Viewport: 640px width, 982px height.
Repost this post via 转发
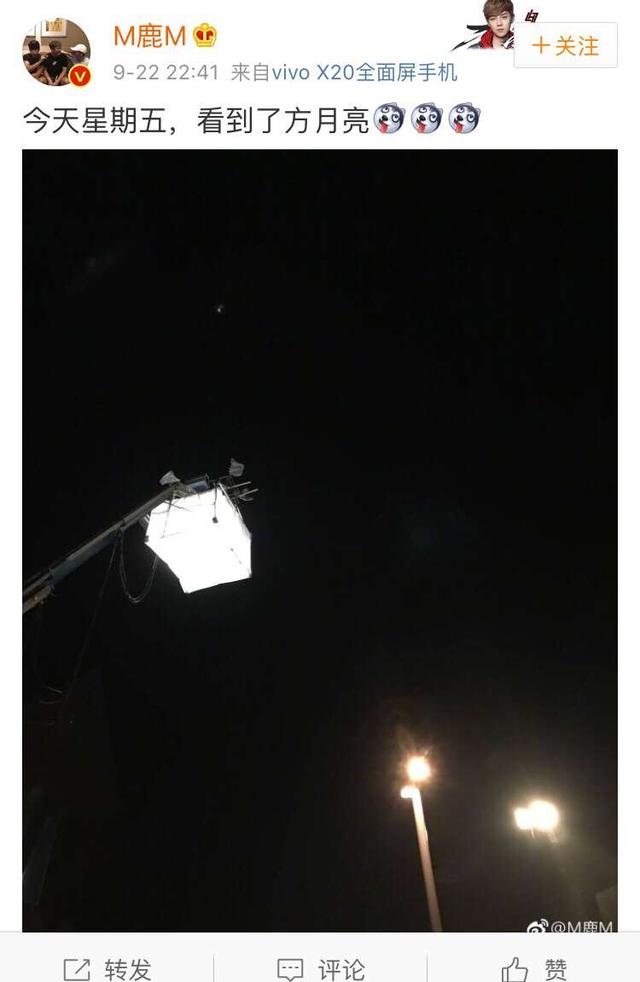coord(107,967)
